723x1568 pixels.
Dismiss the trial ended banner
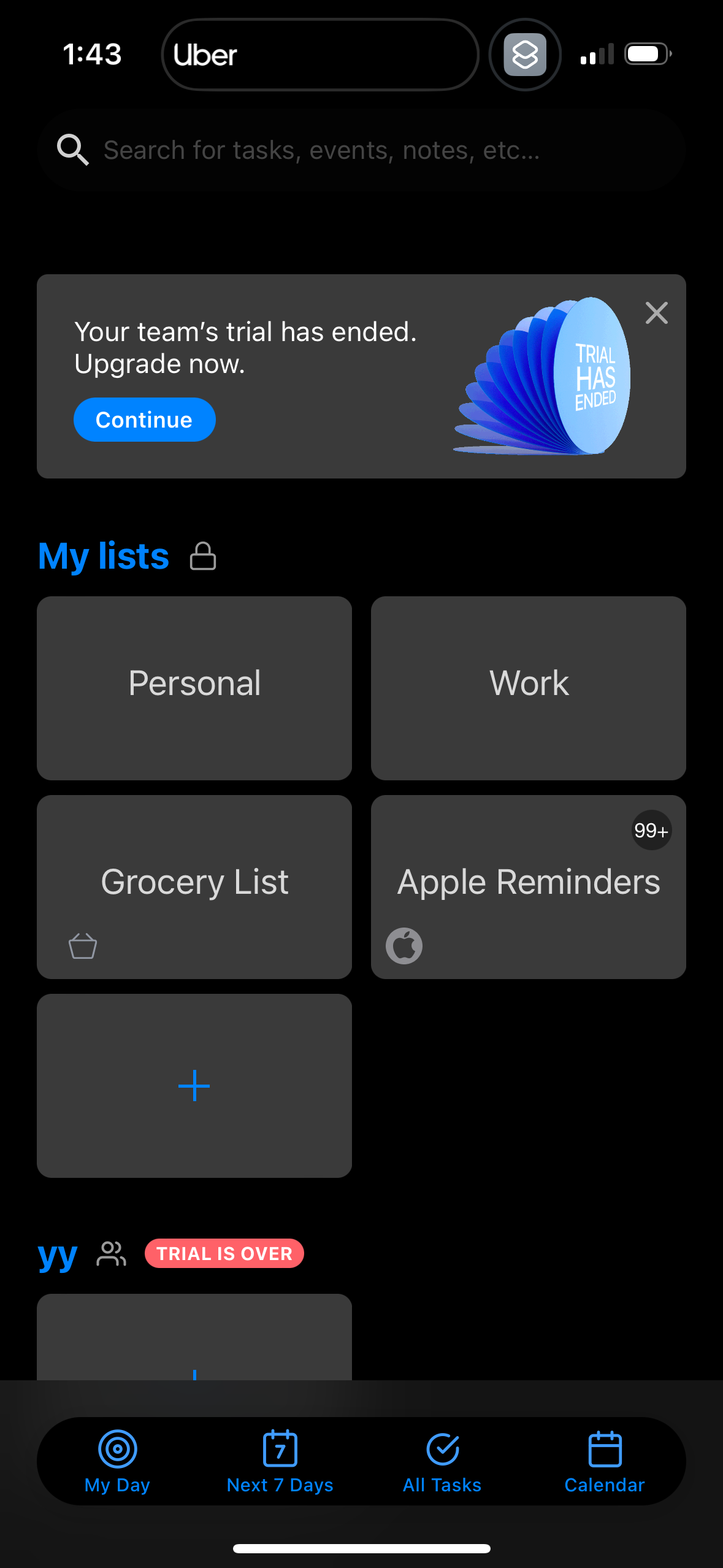tap(657, 313)
